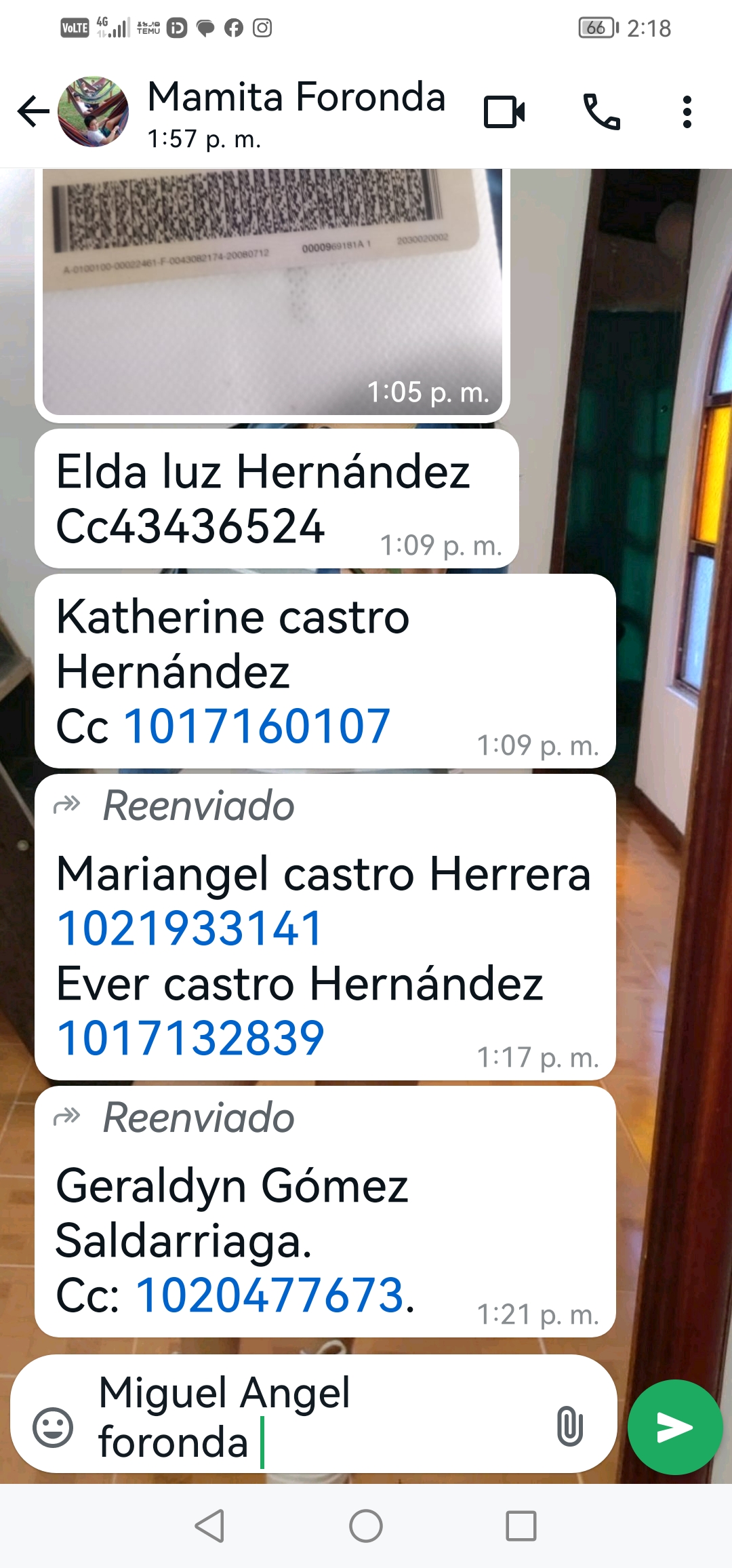
Task: Go back to the chat list
Action: click(33, 112)
